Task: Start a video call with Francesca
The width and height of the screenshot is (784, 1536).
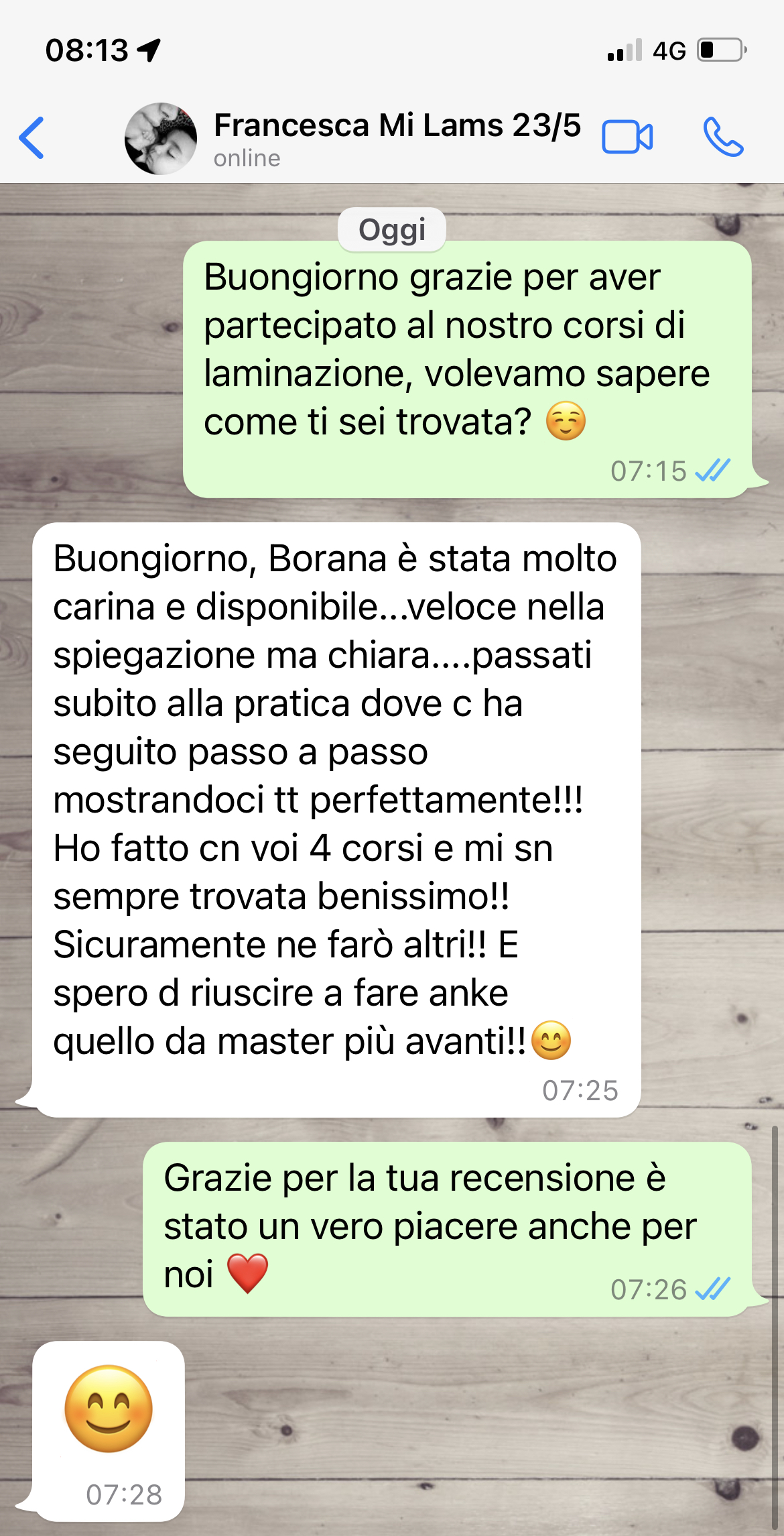Action: (x=627, y=137)
